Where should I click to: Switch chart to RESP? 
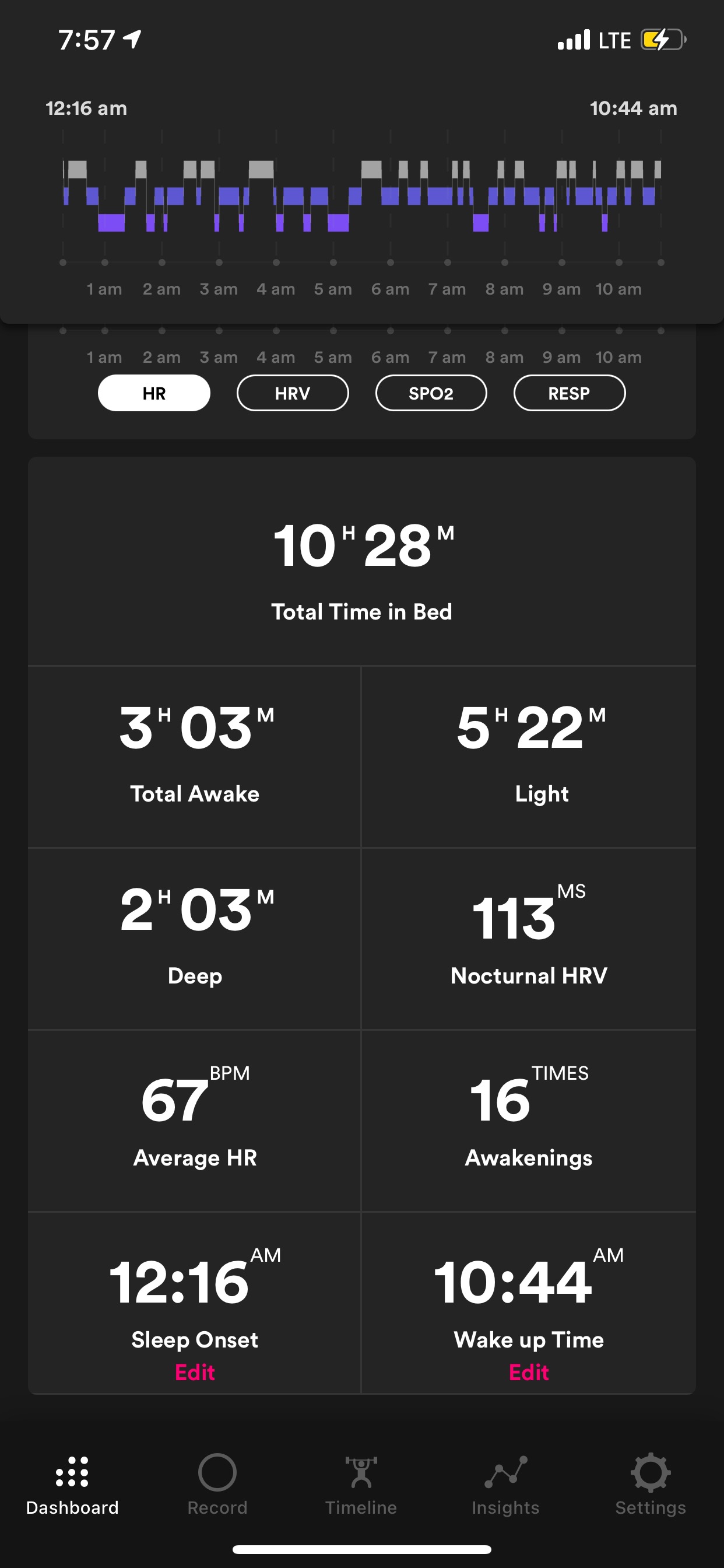569,393
